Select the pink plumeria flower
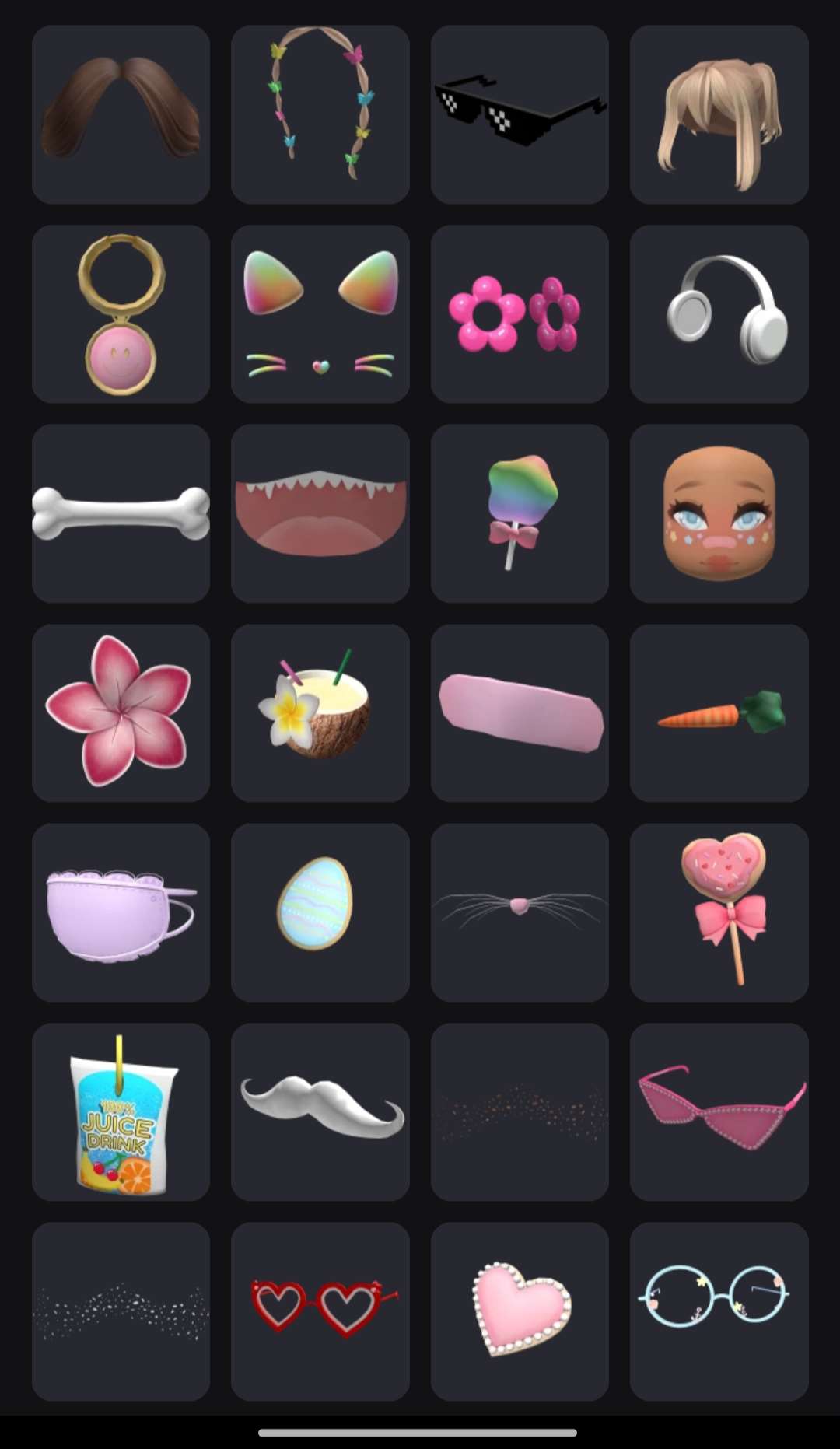840x1449 pixels. click(121, 712)
